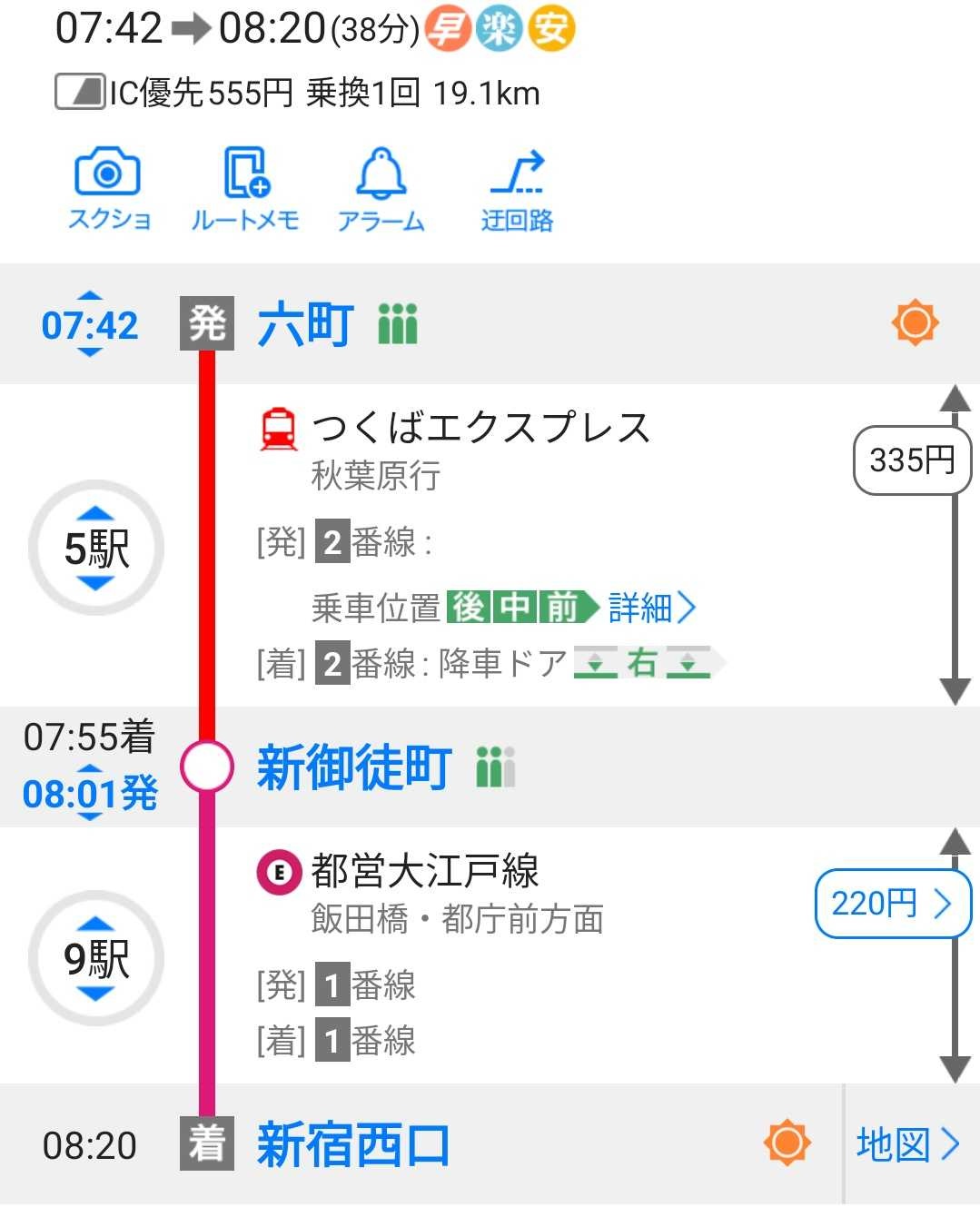Check the weather icon at 六町
The width and height of the screenshot is (980, 1217).
coord(915,323)
